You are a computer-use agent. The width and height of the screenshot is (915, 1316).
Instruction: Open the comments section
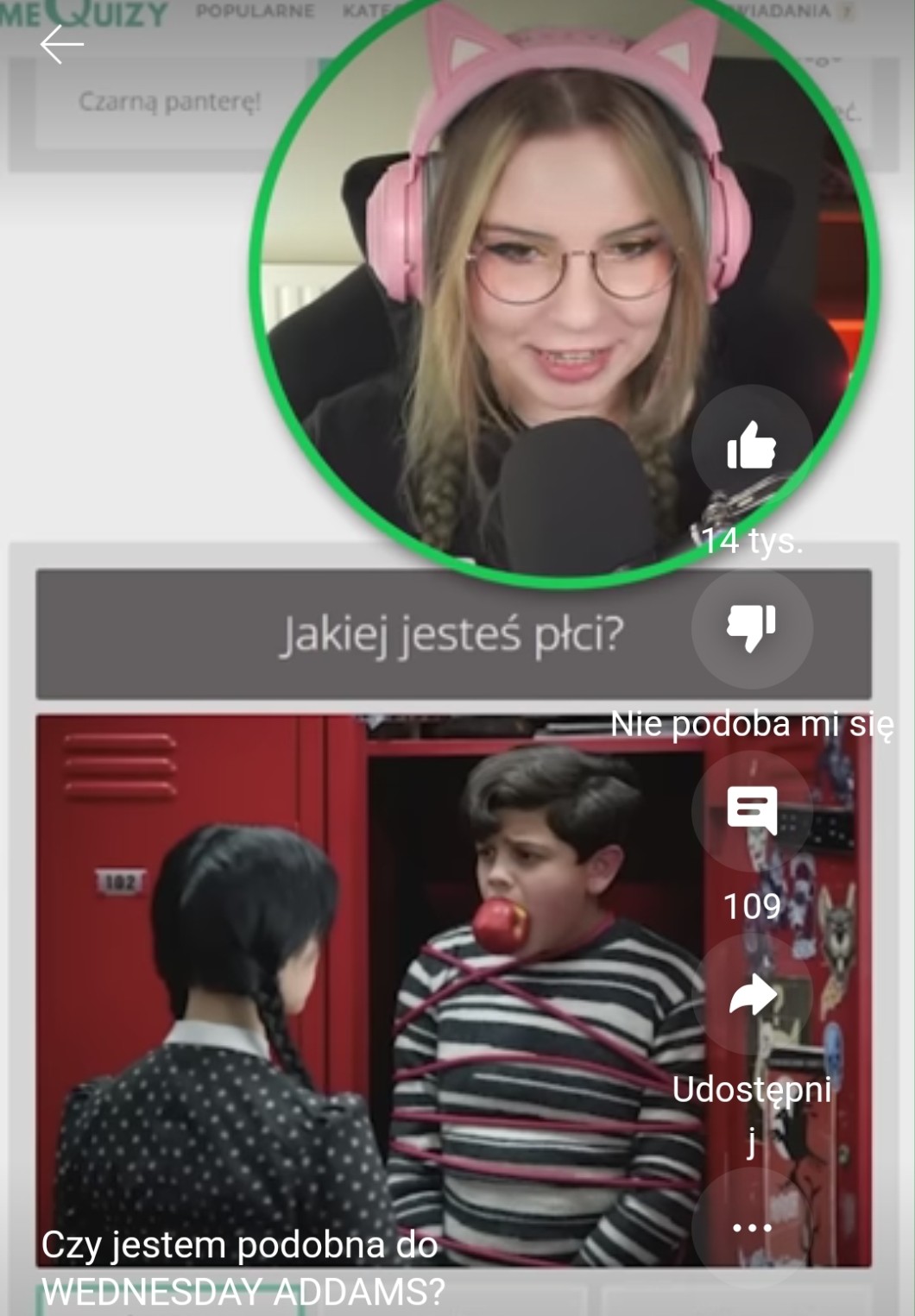coord(751,810)
